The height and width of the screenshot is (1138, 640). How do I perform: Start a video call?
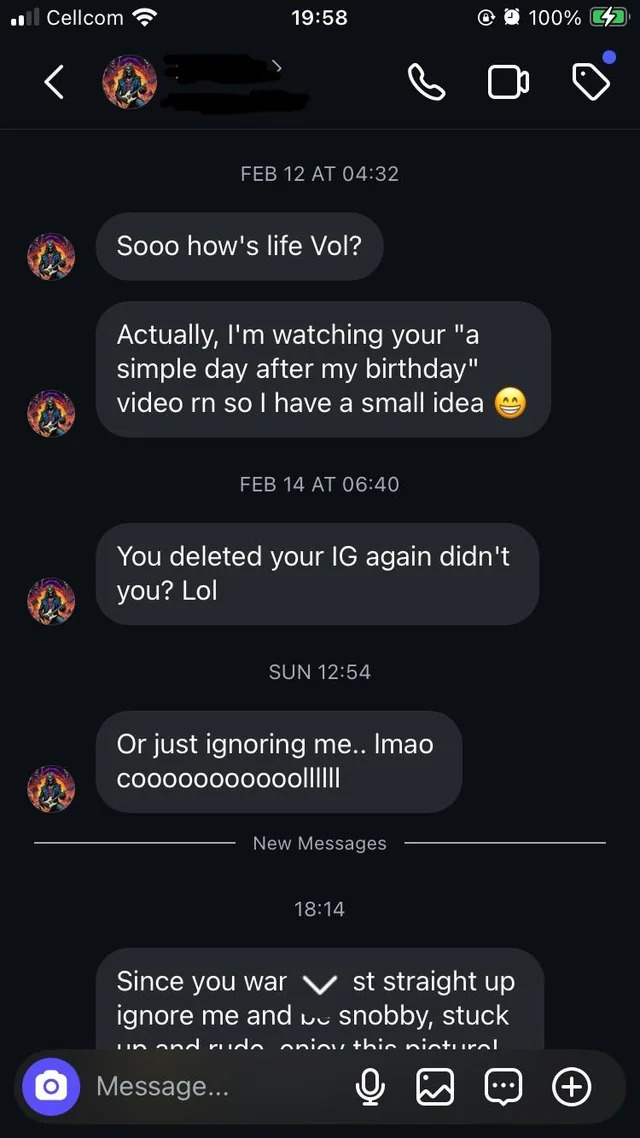(508, 83)
